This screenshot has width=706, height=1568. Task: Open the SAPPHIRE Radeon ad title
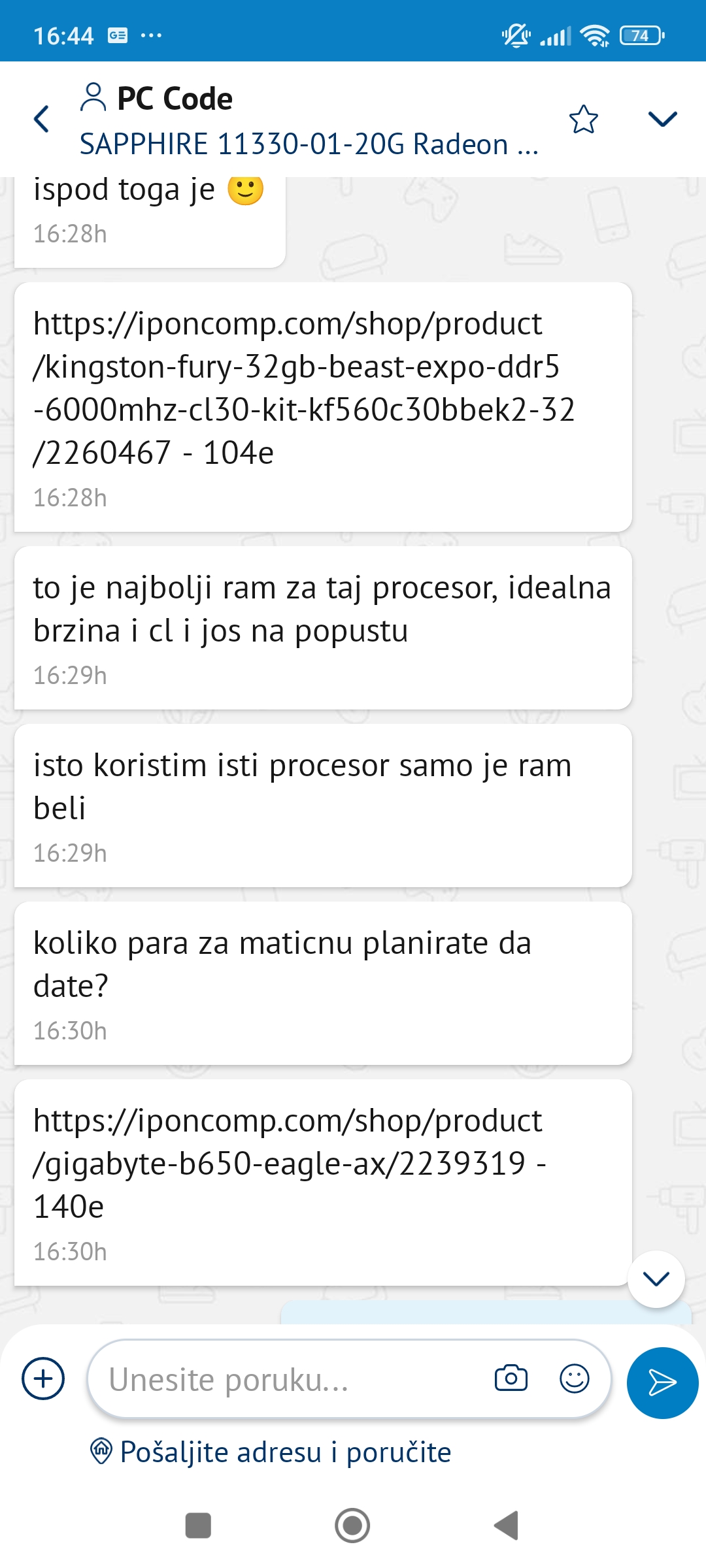click(x=309, y=144)
